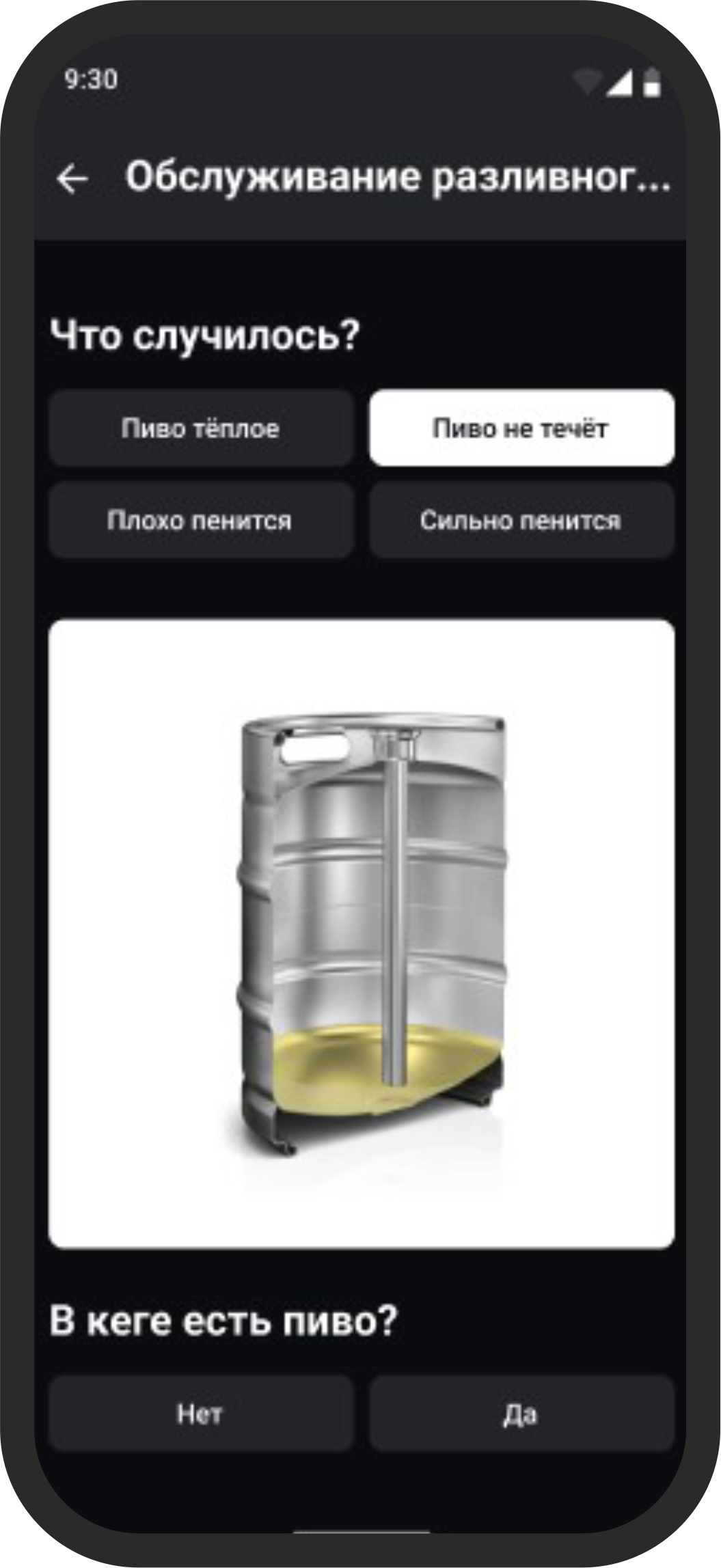Answer "Да" to the keg question

(x=521, y=1414)
